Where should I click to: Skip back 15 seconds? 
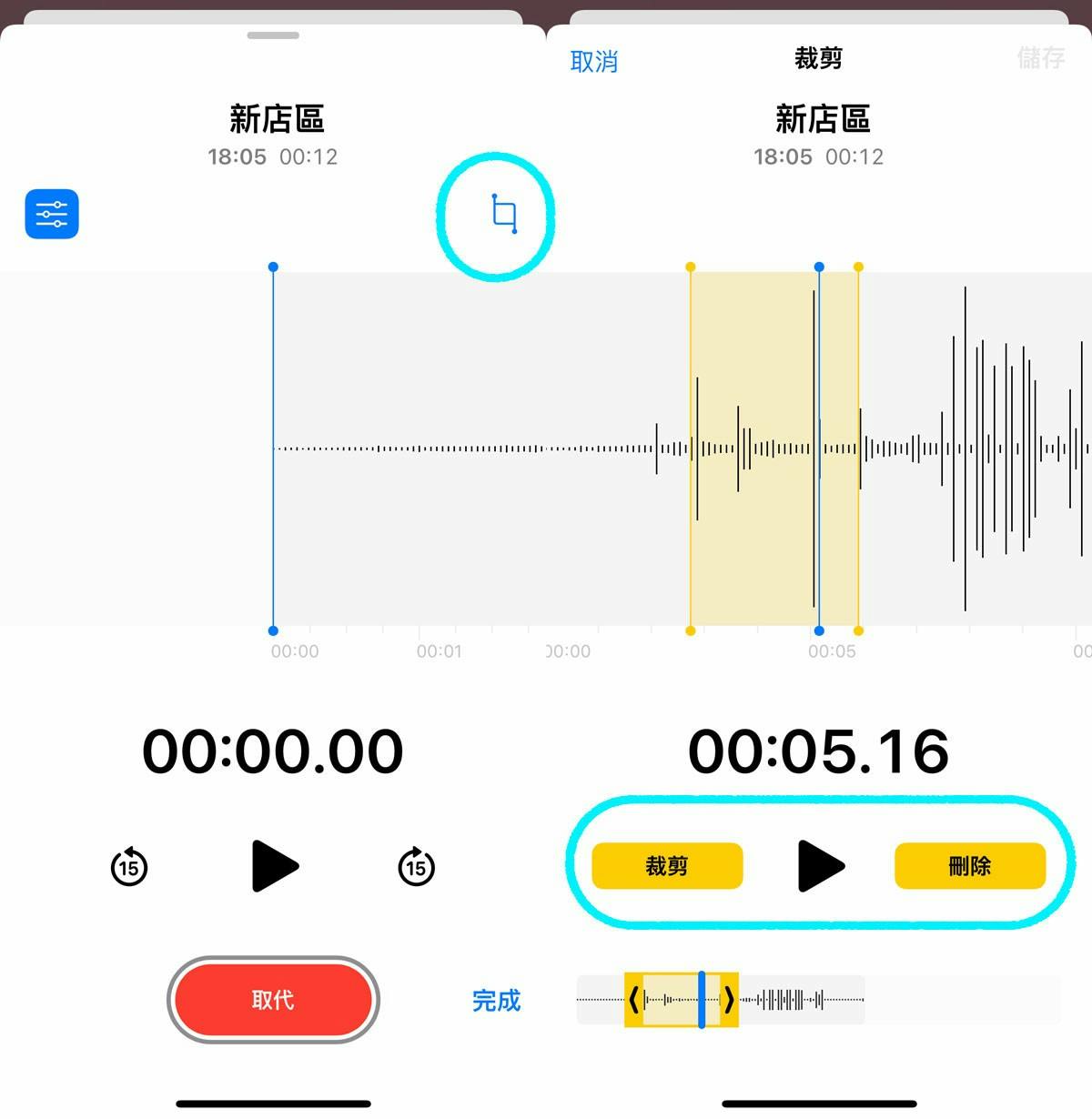tap(129, 866)
